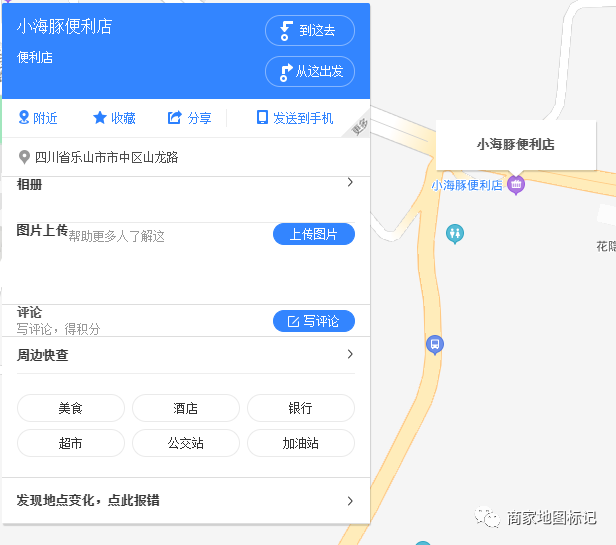Share this place via 分享
The width and height of the screenshot is (616, 545).
189,118
